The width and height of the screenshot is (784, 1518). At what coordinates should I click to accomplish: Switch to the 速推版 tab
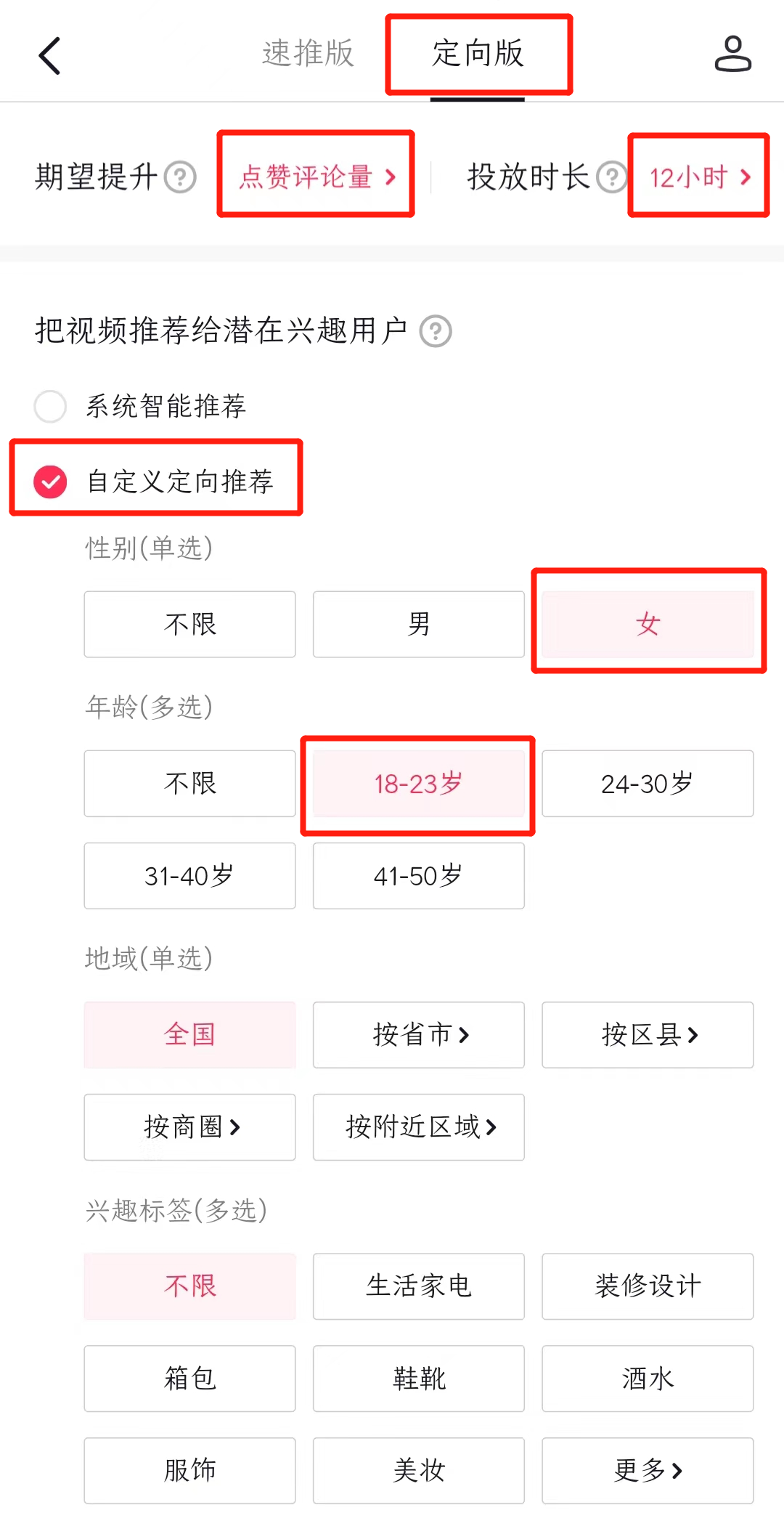(308, 54)
